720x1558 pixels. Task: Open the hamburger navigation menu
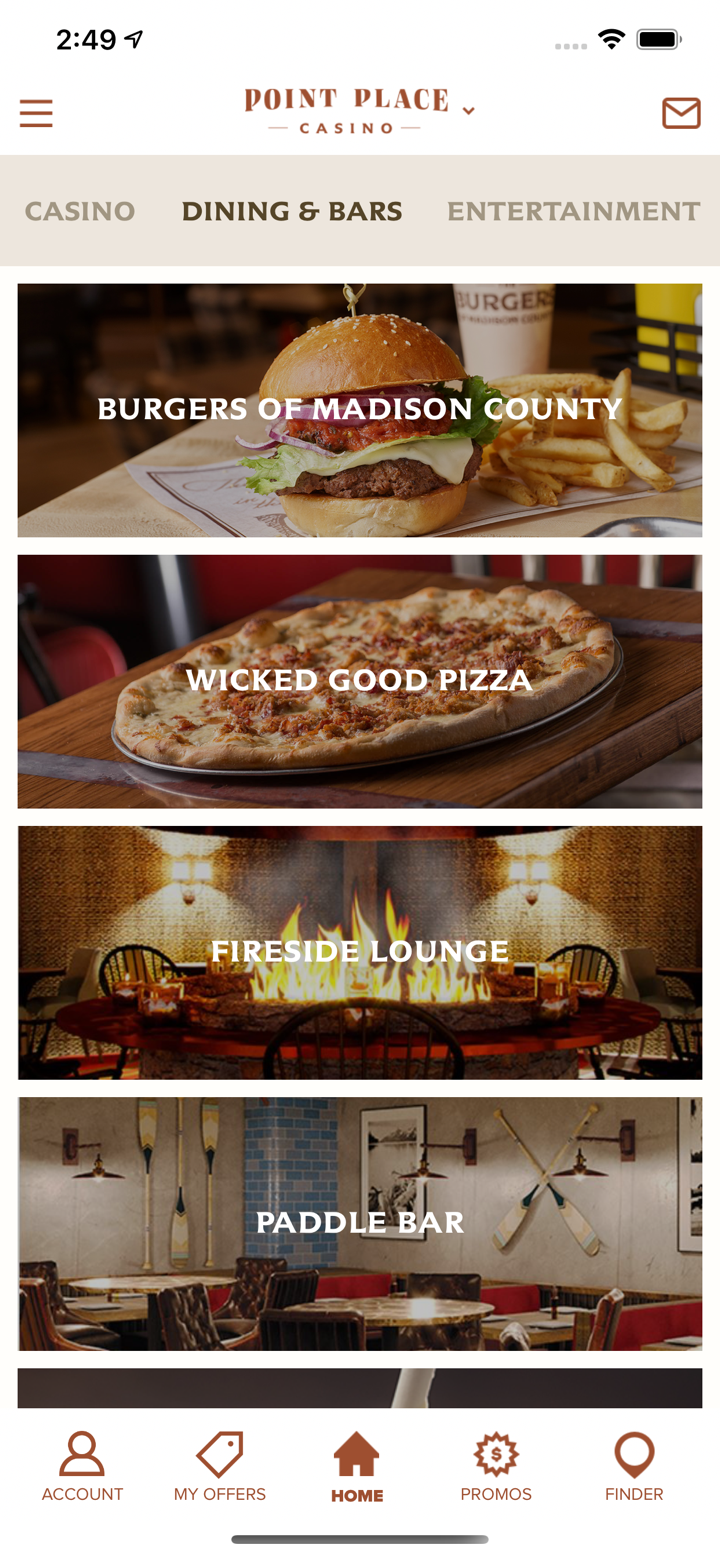click(x=36, y=113)
